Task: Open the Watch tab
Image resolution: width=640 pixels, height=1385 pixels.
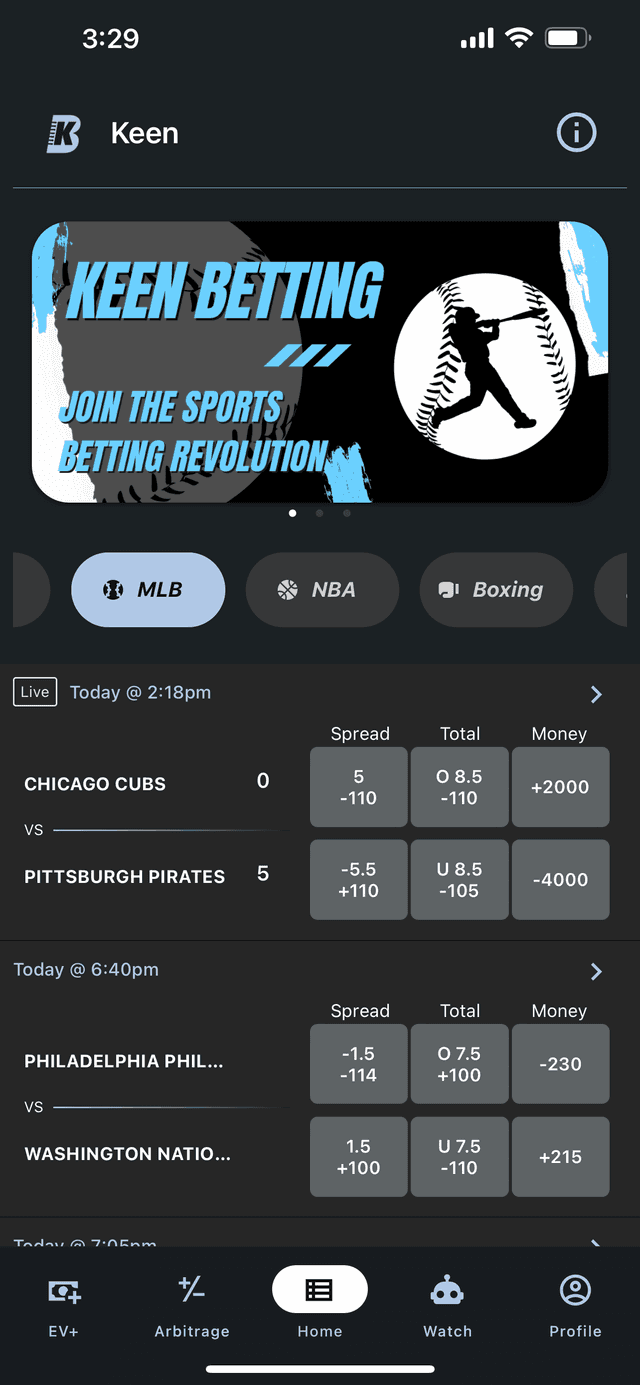Action: pyautogui.click(x=448, y=1307)
